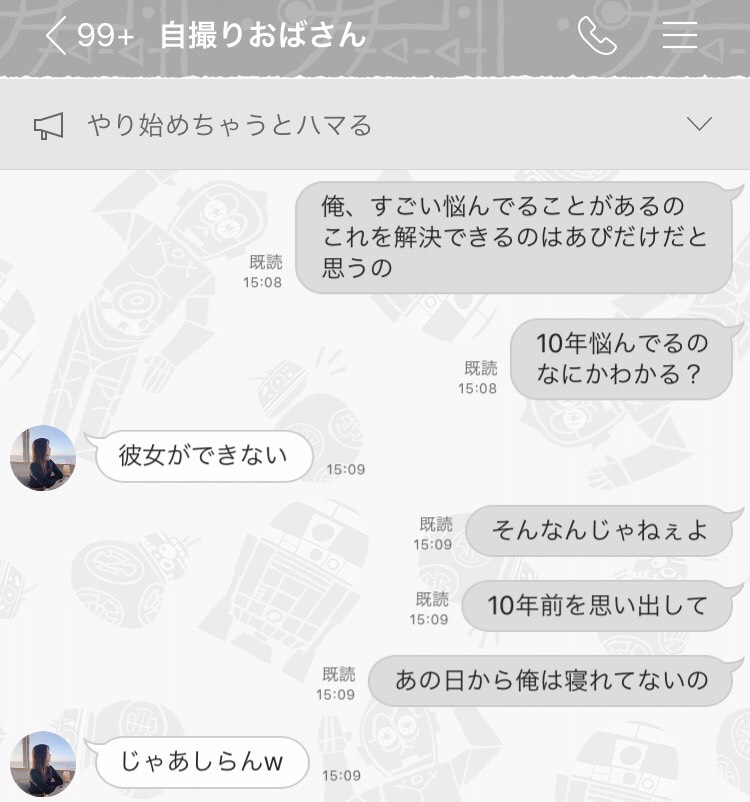Go back to the chat list
The height and width of the screenshot is (802, 750).
pos(58,37)
